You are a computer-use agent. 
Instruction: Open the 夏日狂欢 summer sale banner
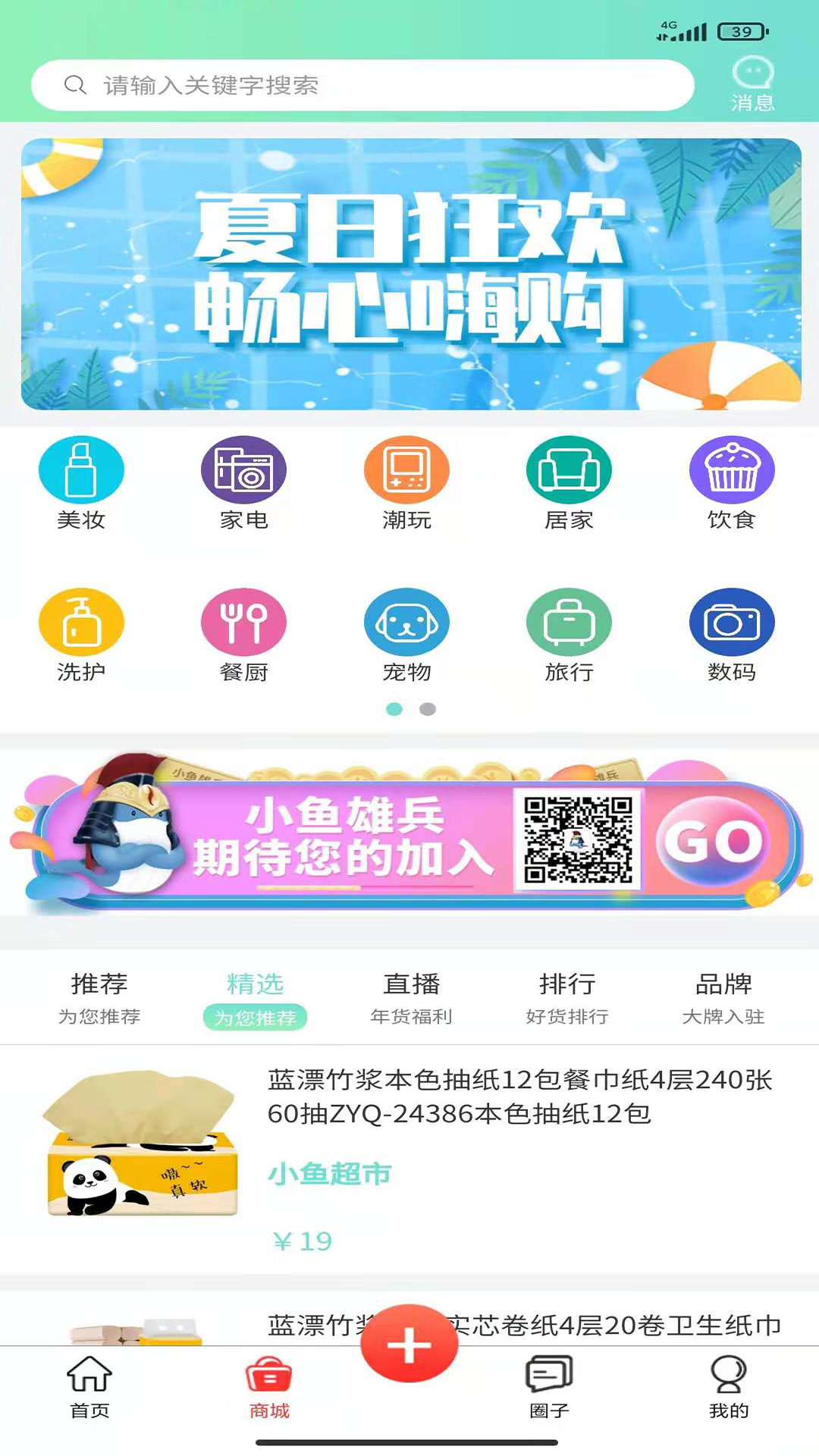click(x=411, y=274)
